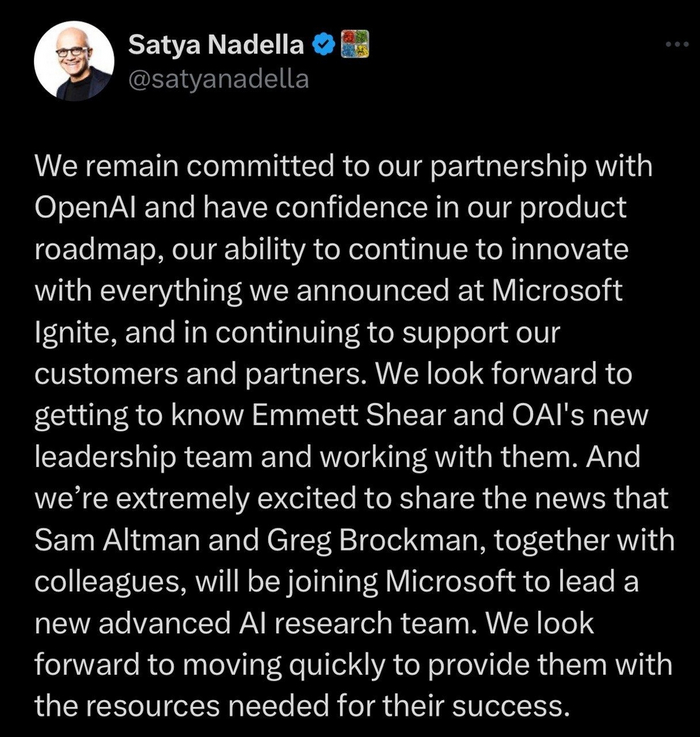View the @satyanadella profile handle
This screenshot has width=700, height=737.
pyautogui.click(x=218, y=79)
